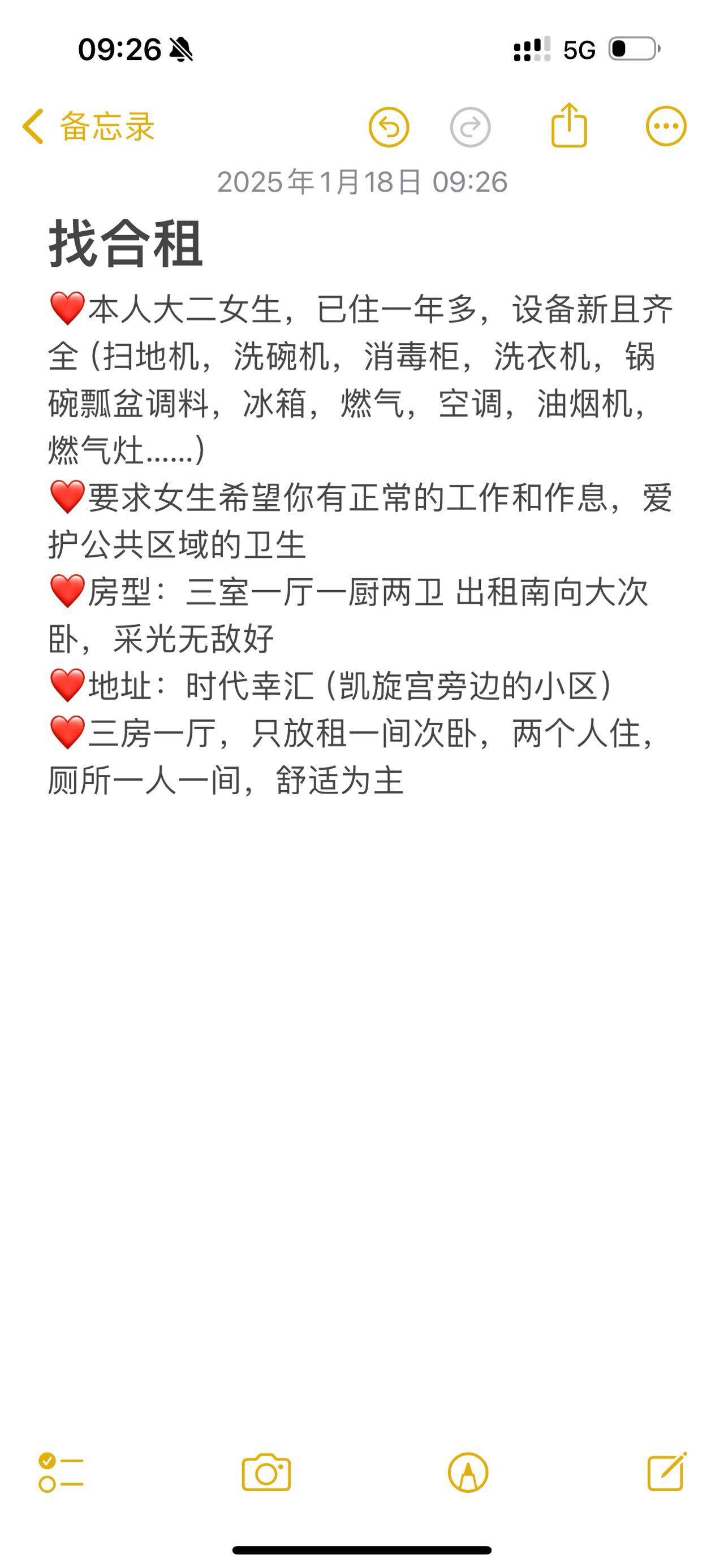Redo an undone edit
Screen dimensions: 724x1568
tap(469, 127)
